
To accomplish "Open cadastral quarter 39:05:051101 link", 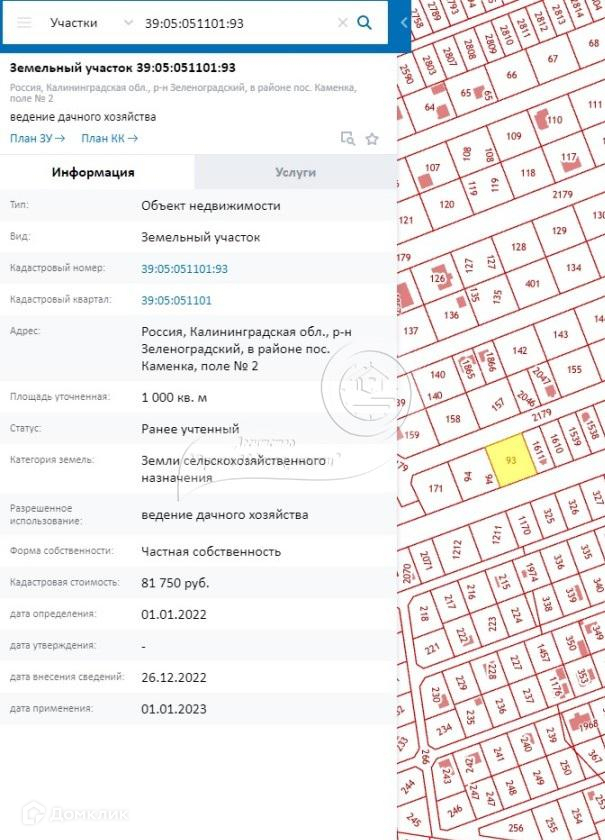I will pos(177,300).
